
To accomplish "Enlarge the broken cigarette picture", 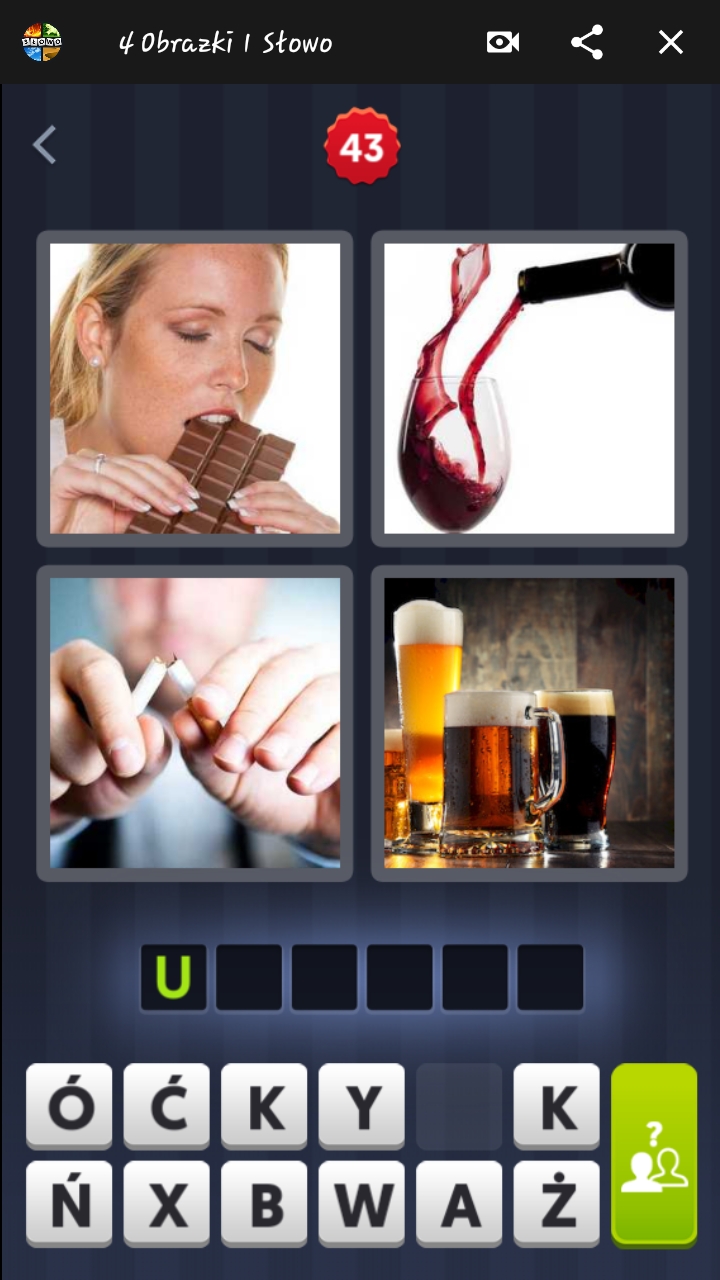I will 195,722.
